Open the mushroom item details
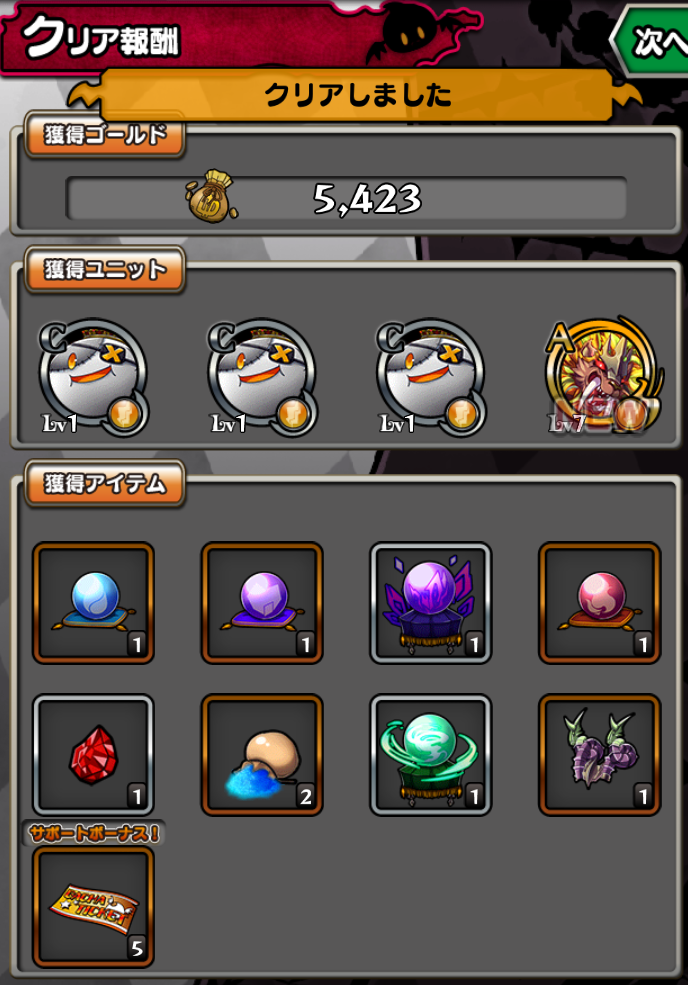The height and width of the screenshot is (985, 688). 262,755
